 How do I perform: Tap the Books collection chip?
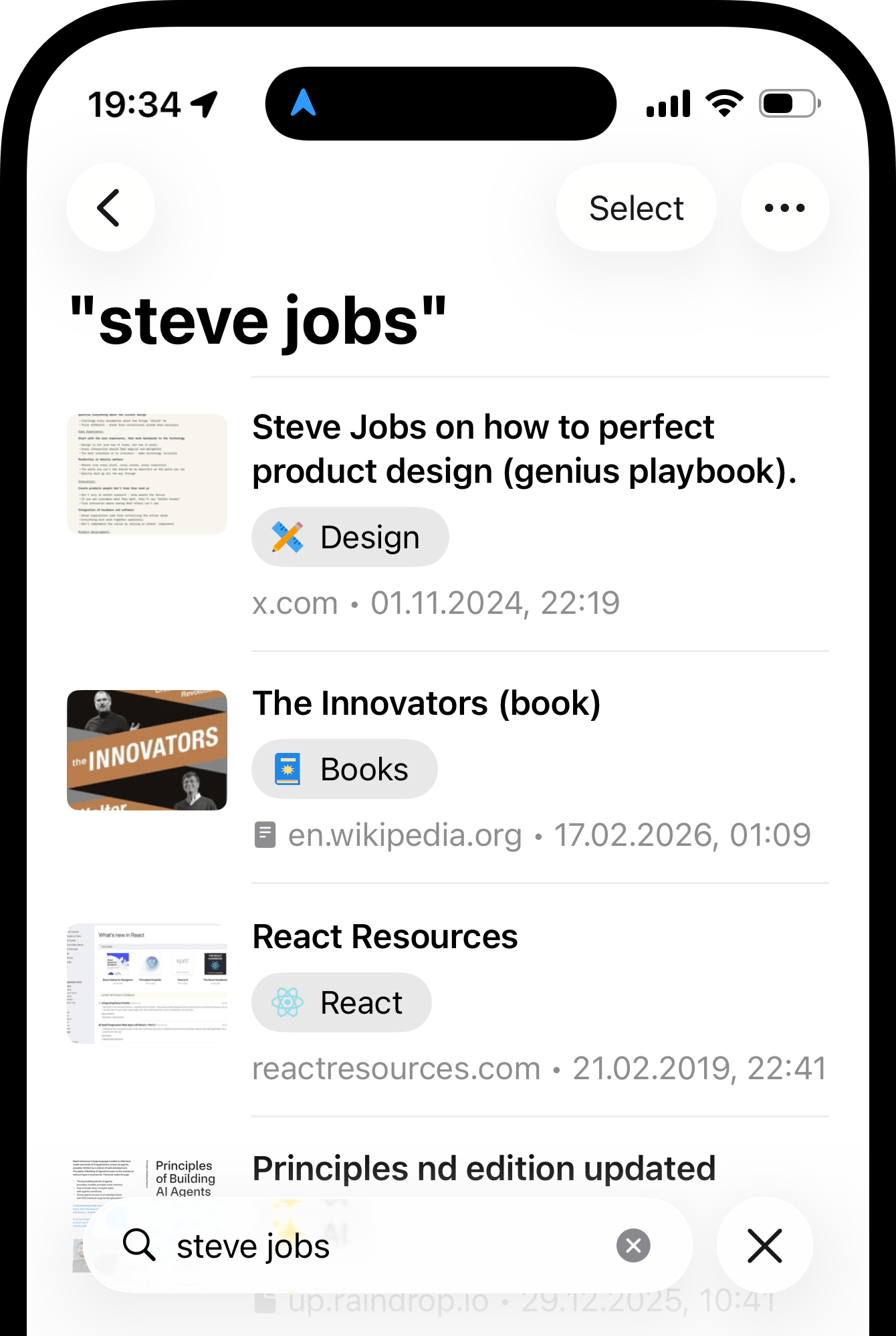click(344, 770)
